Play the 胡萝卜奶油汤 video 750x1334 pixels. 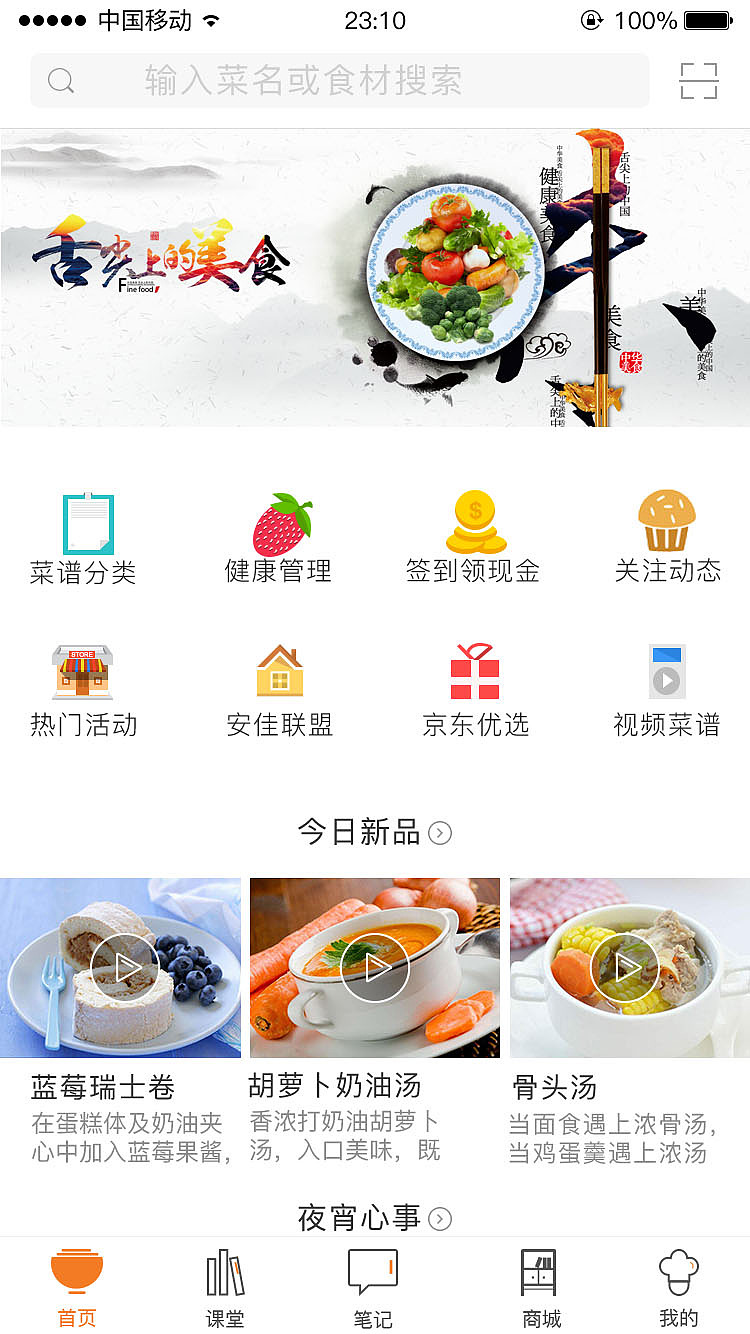click(374, 967)
